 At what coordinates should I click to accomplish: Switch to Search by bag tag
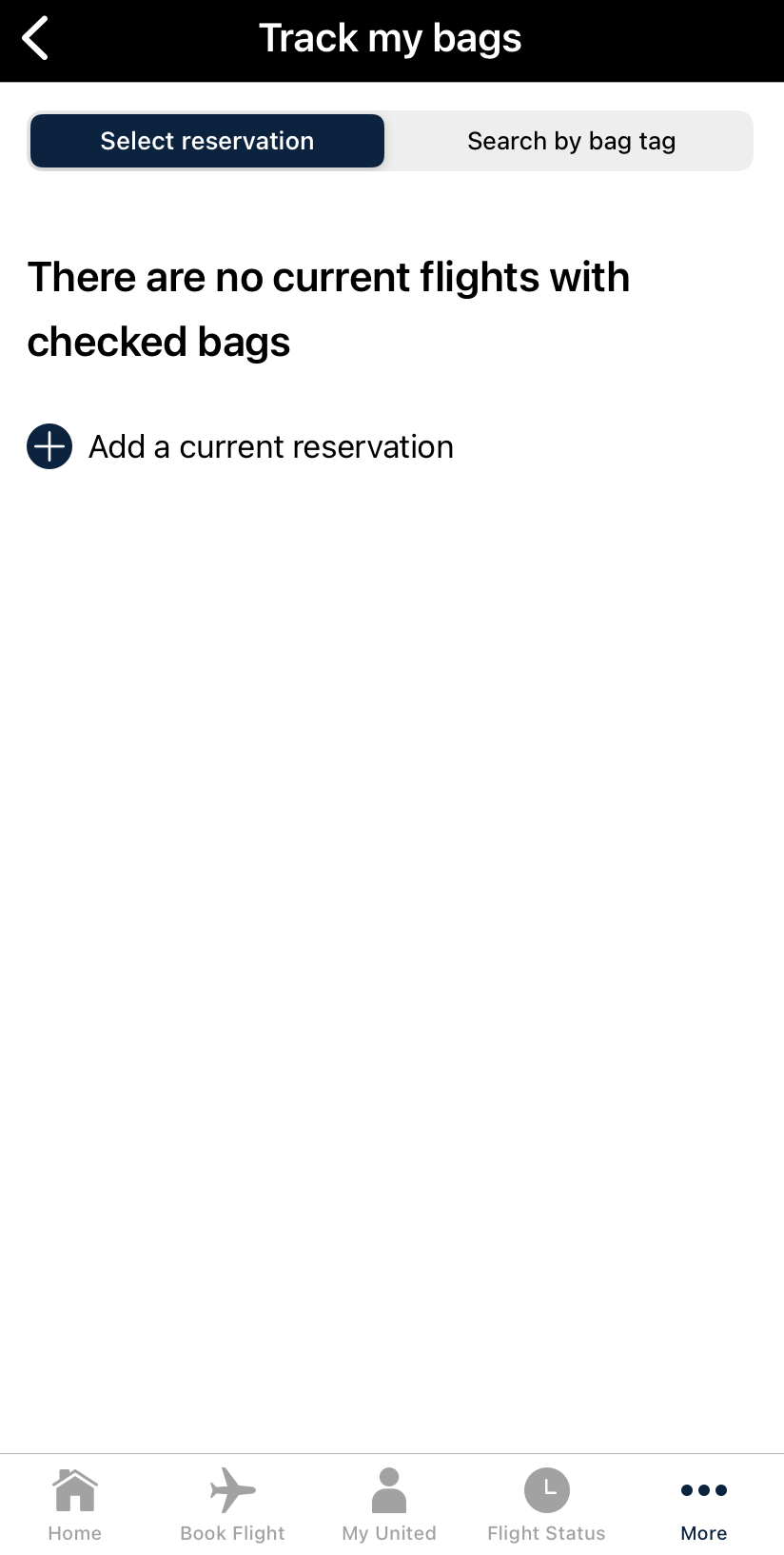pos(571,141)
